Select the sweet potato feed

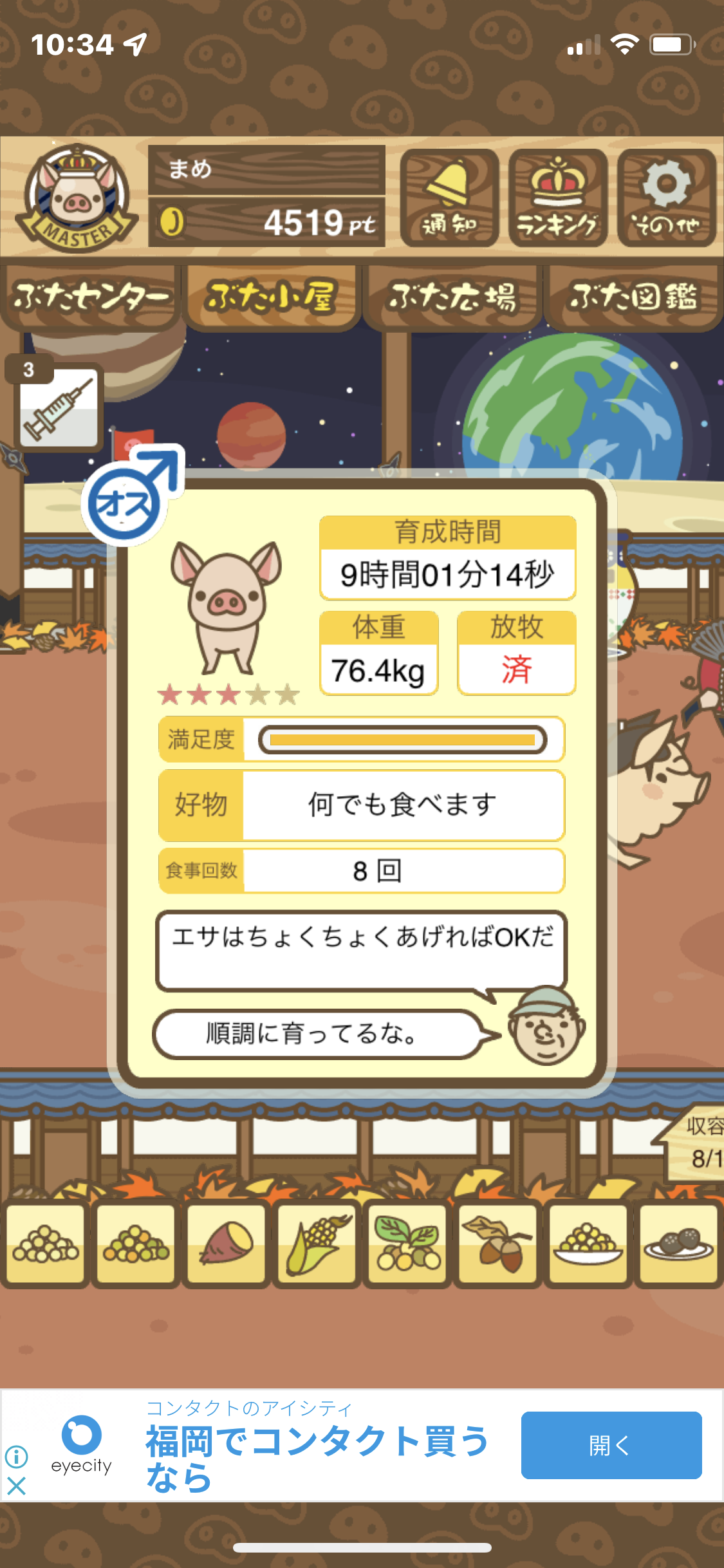[227, 1243]
